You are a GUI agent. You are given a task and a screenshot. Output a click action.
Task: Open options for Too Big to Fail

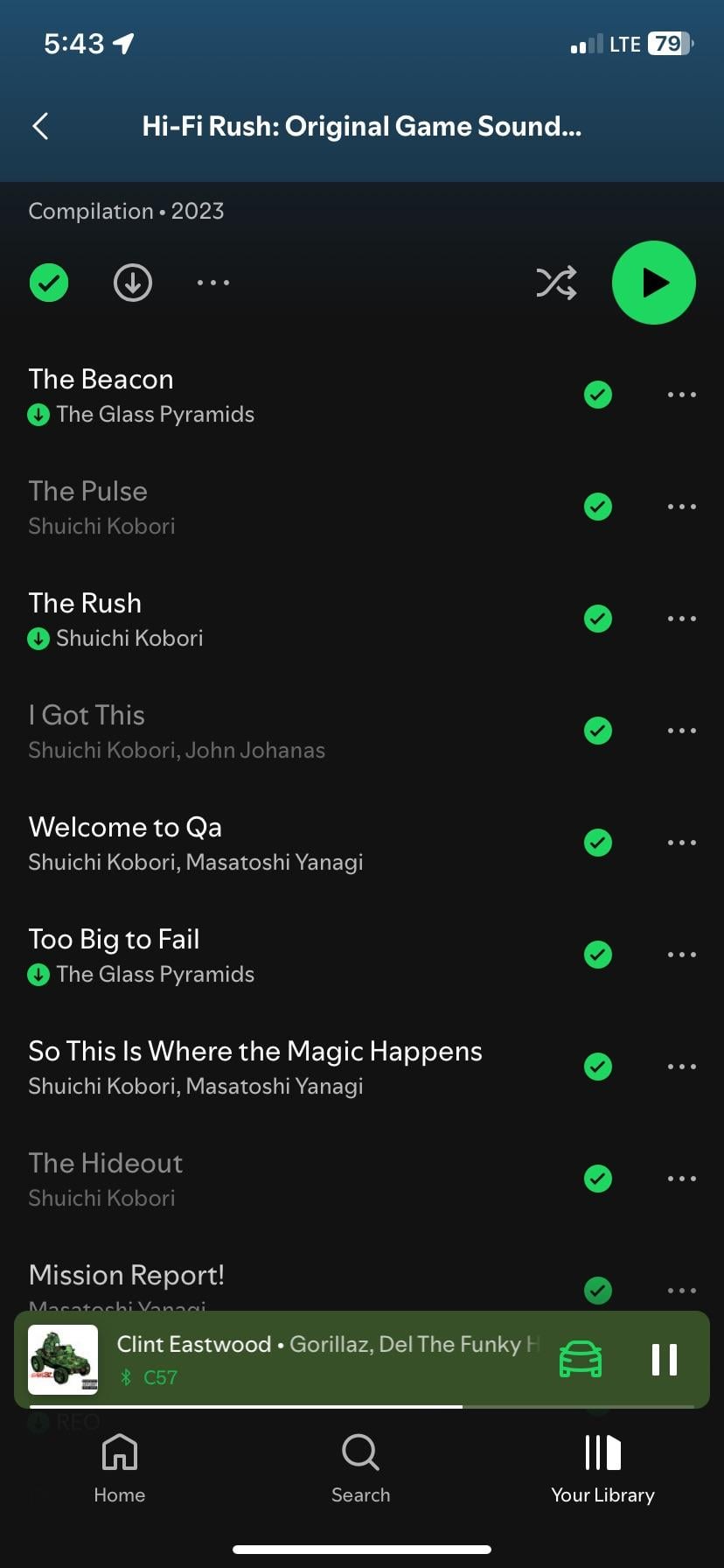(x=681, y=955)
